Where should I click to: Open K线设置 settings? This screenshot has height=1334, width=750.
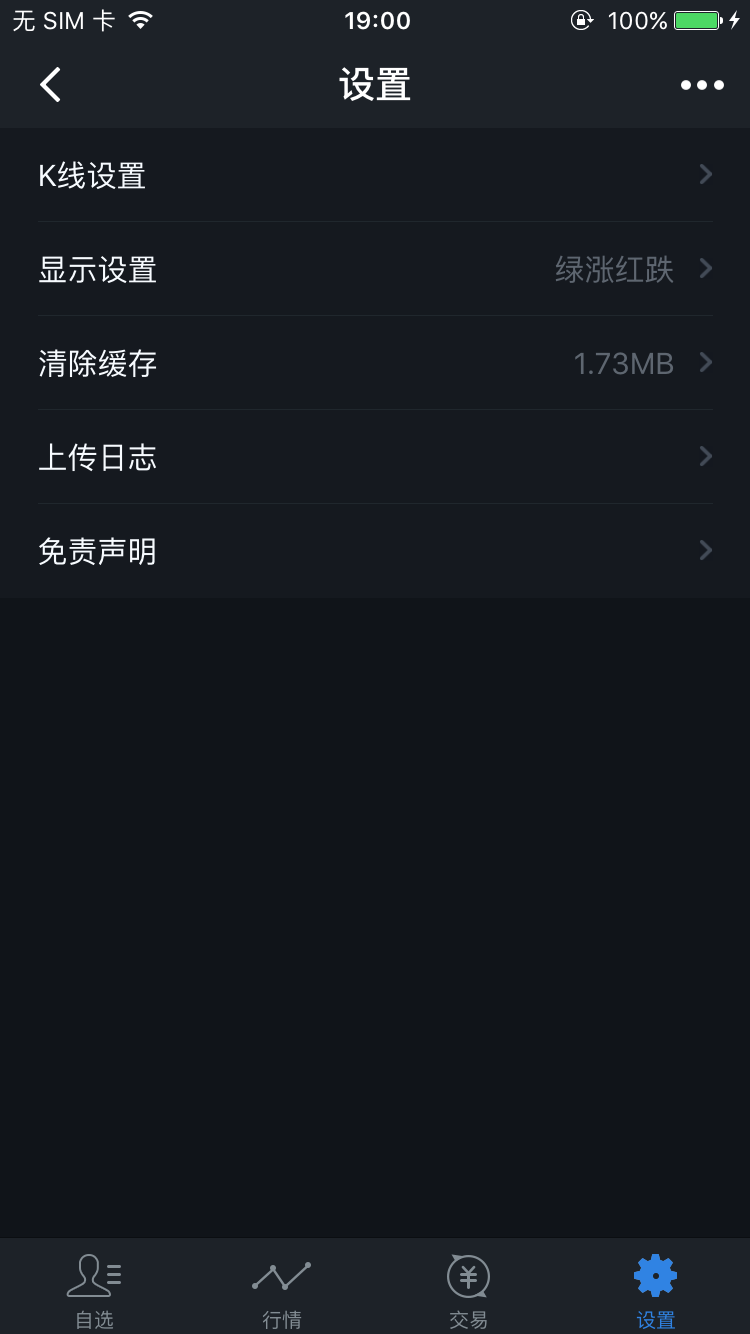coord(375,175)
